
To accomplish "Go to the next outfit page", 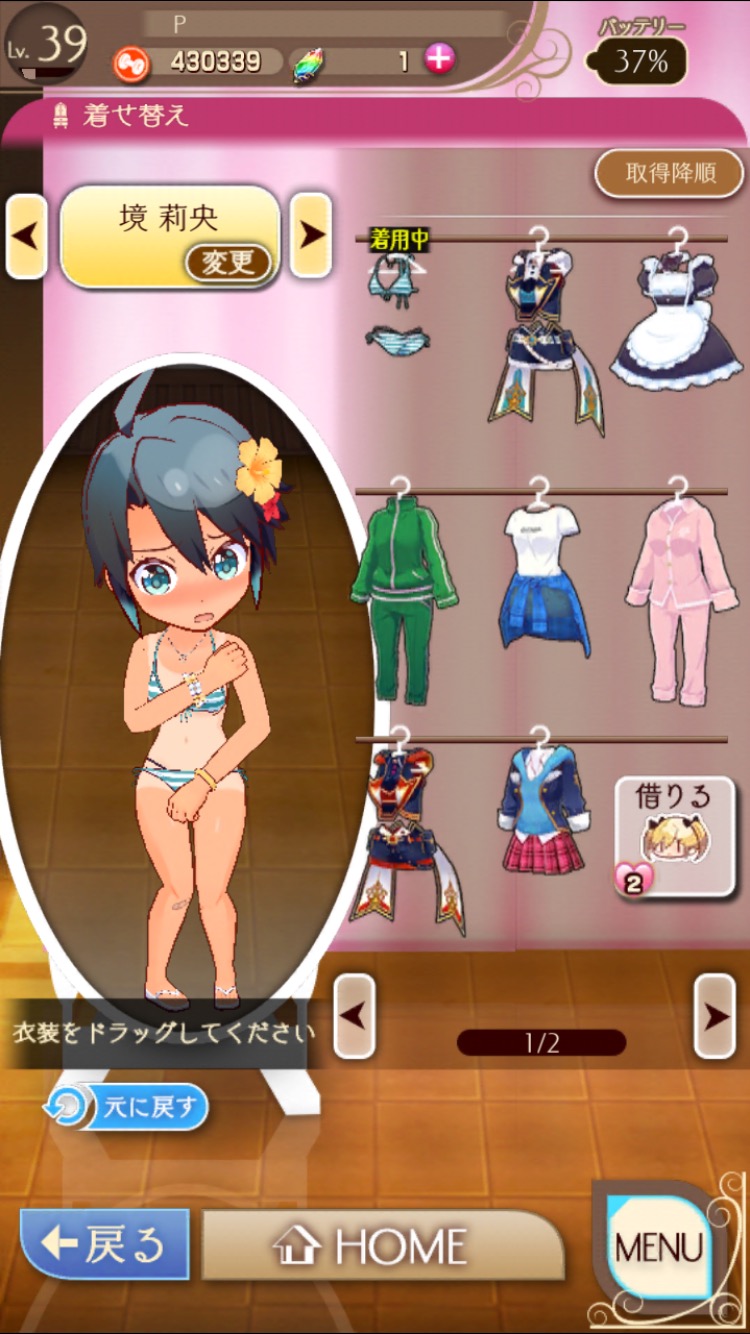I will [715, 1016].
